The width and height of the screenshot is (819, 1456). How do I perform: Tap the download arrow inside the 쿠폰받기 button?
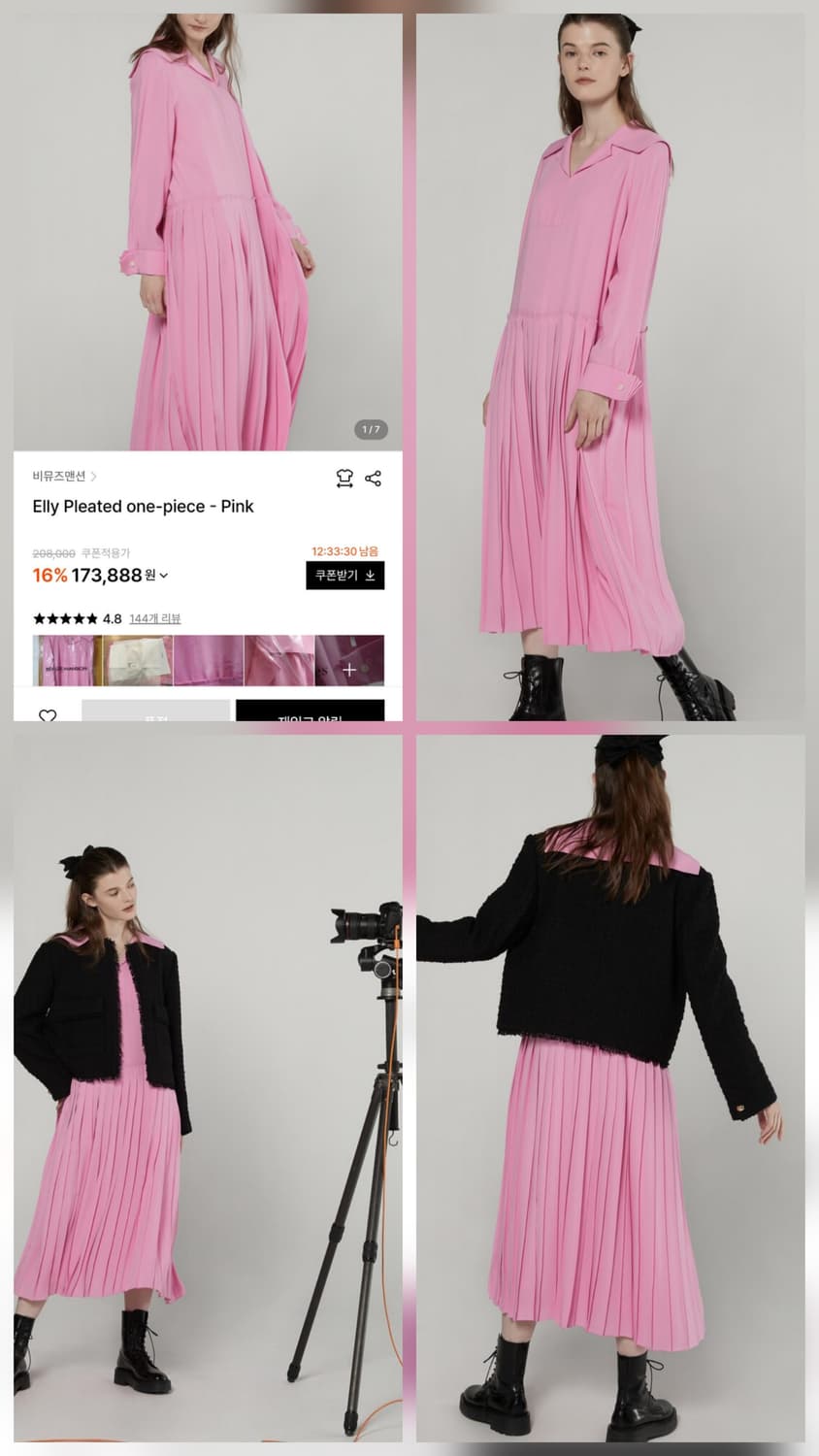point(371,576)
